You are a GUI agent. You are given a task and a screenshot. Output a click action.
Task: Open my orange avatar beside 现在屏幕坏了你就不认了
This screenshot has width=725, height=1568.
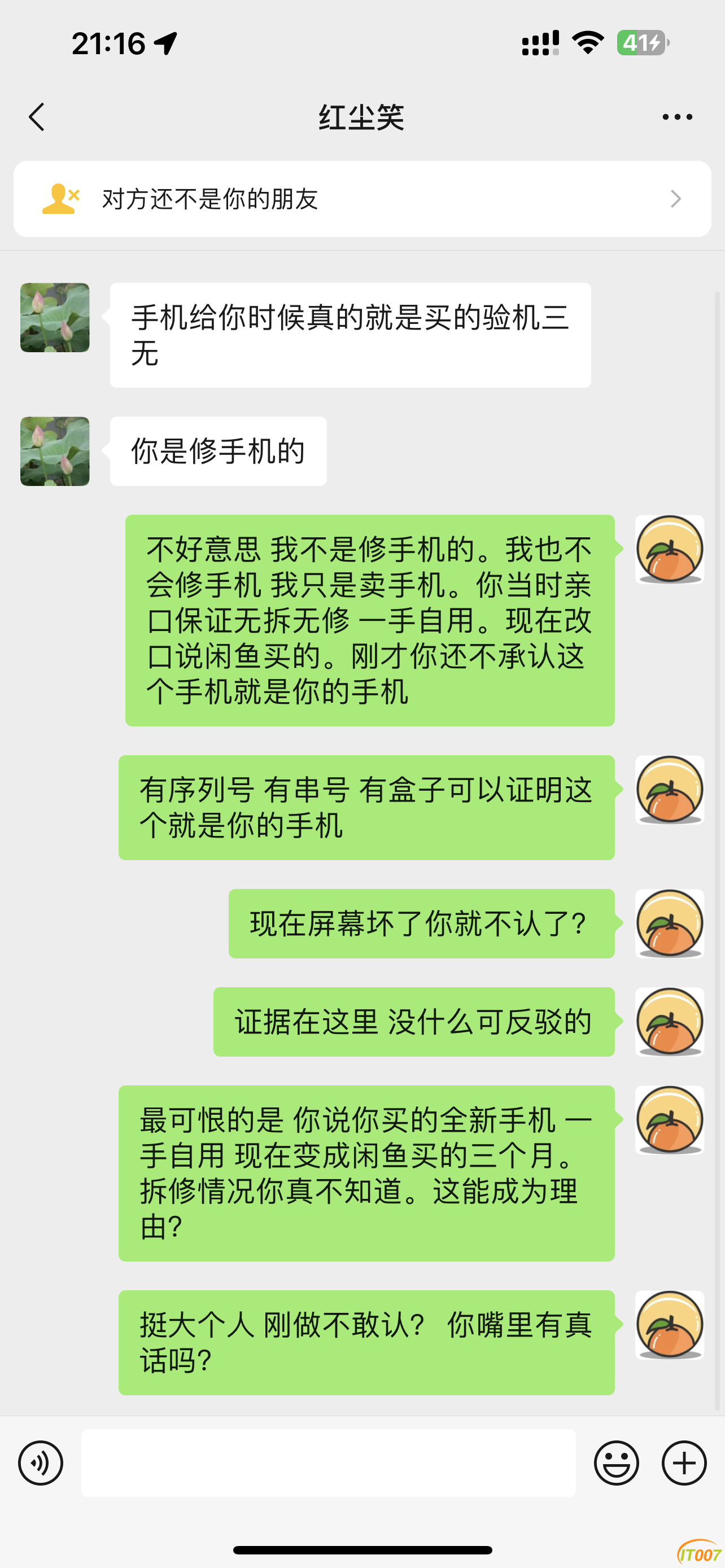click(670, 923)
